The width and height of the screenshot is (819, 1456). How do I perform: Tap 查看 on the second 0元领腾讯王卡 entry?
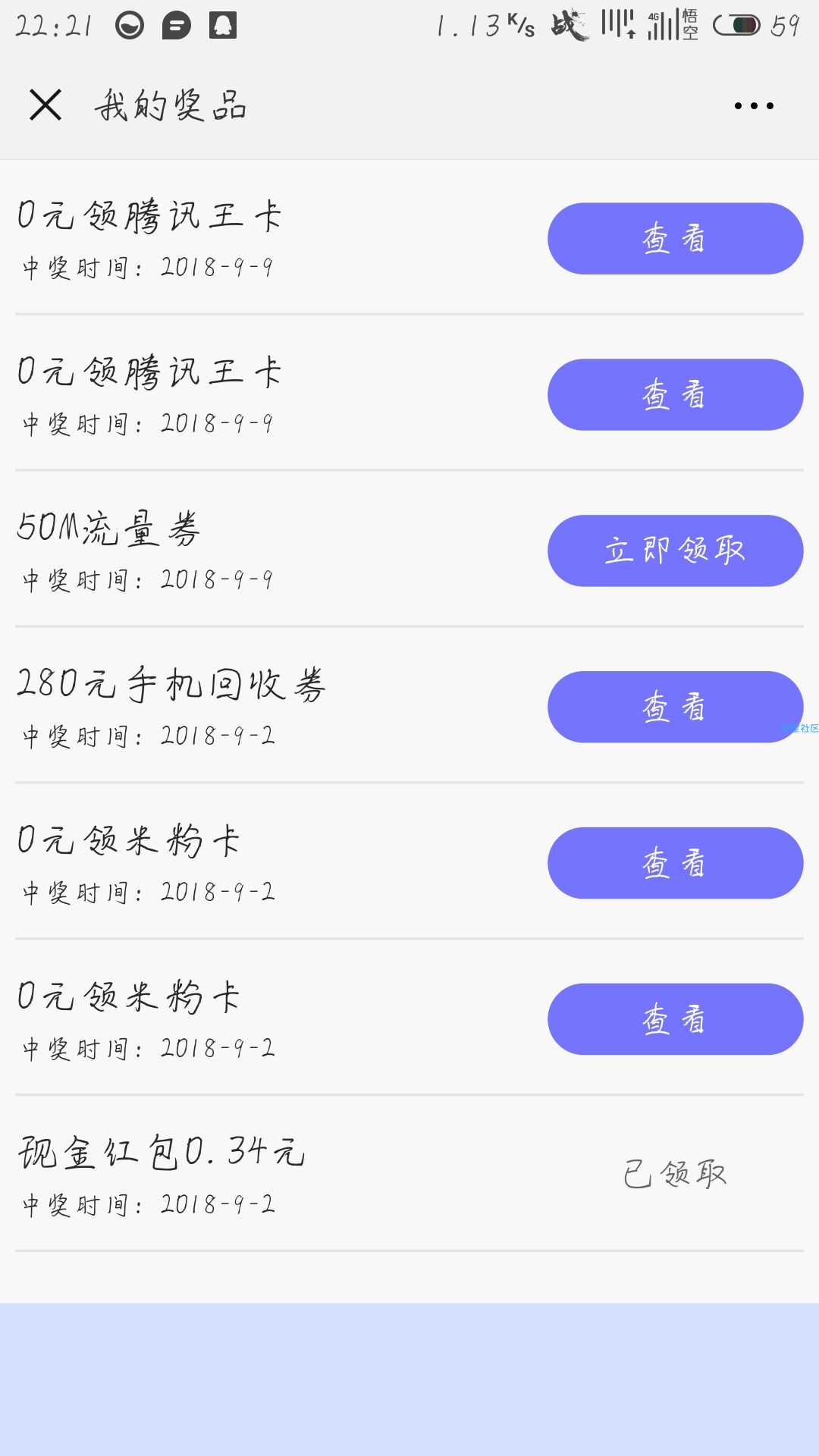[675, 394]
